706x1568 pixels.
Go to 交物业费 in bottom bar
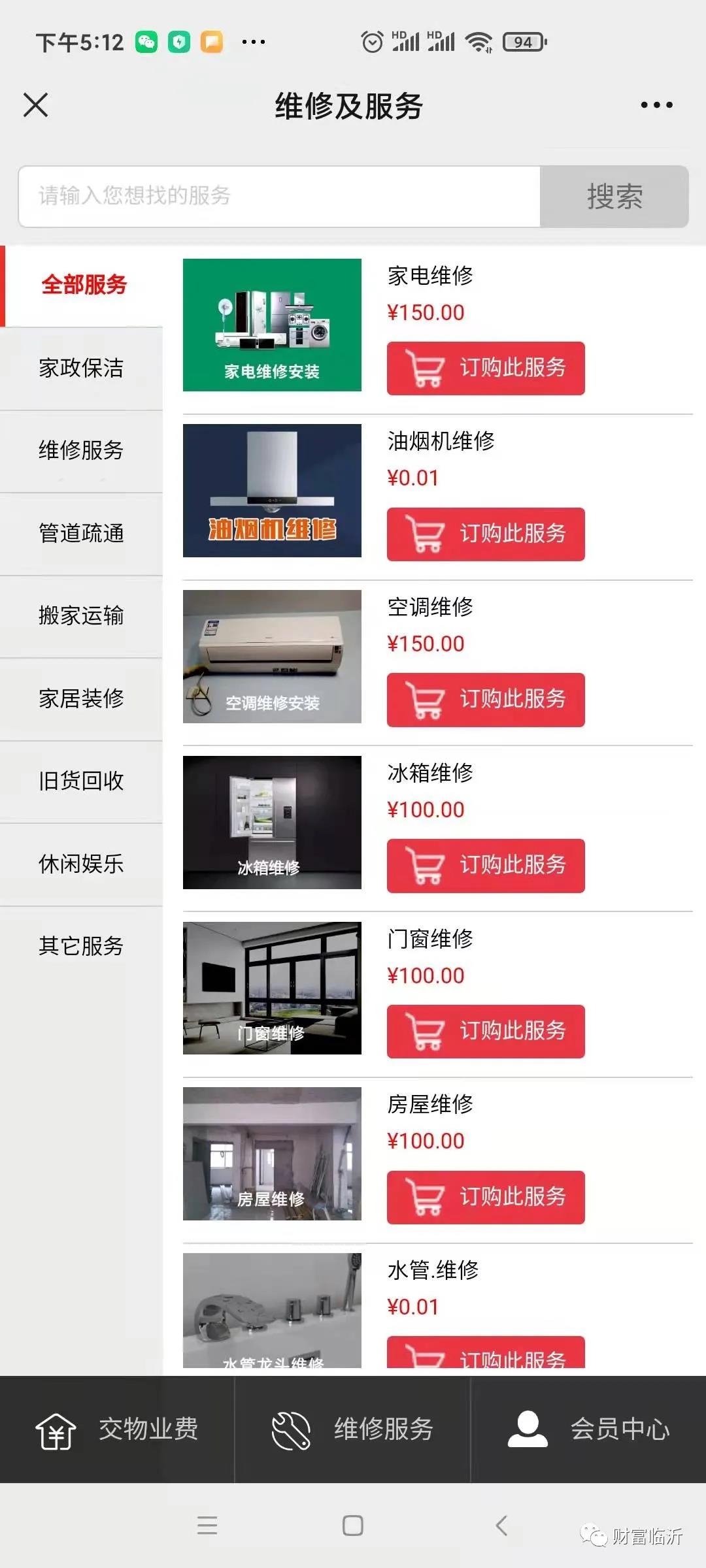(x=118, y=1429)
